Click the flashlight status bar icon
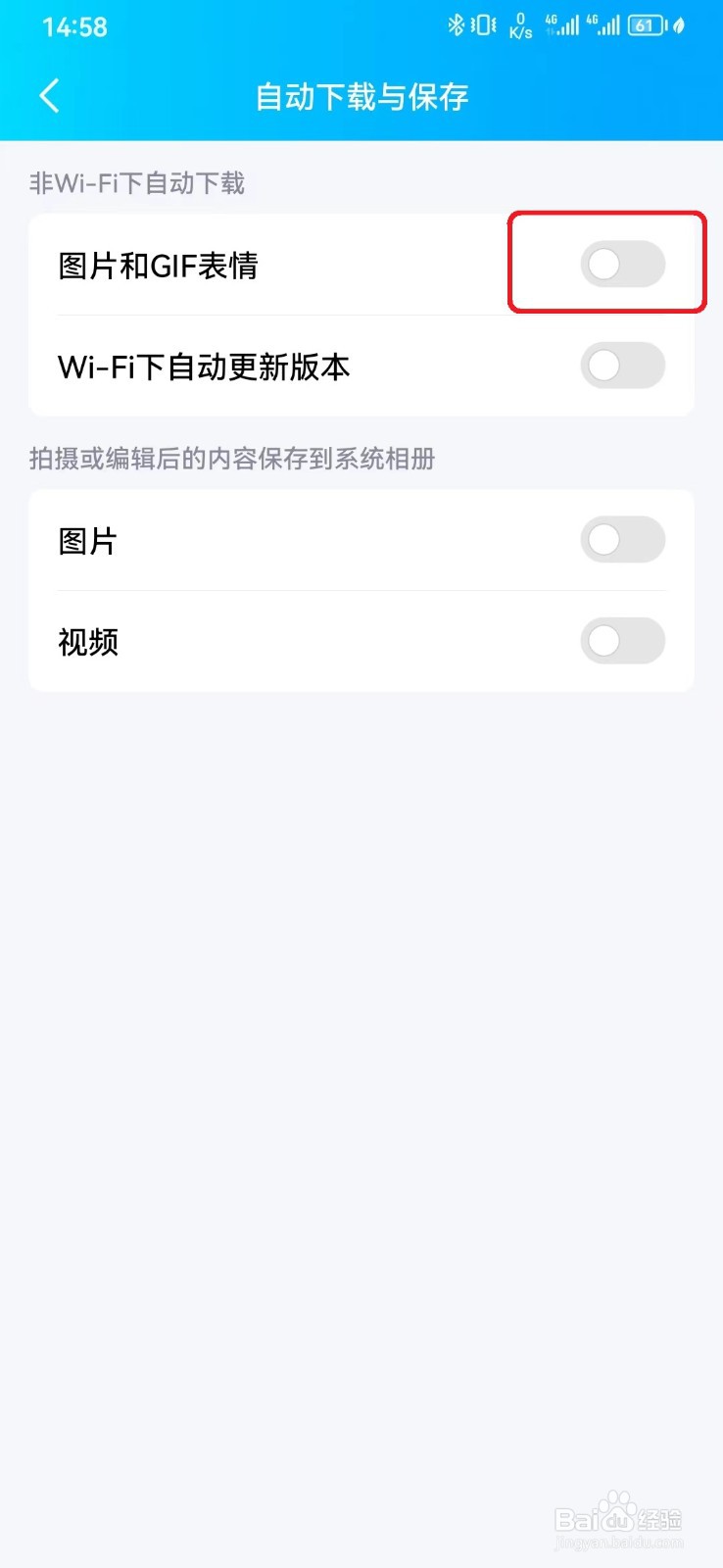The height and width of the screenshot is (1568, 723). tap(681, 26)
